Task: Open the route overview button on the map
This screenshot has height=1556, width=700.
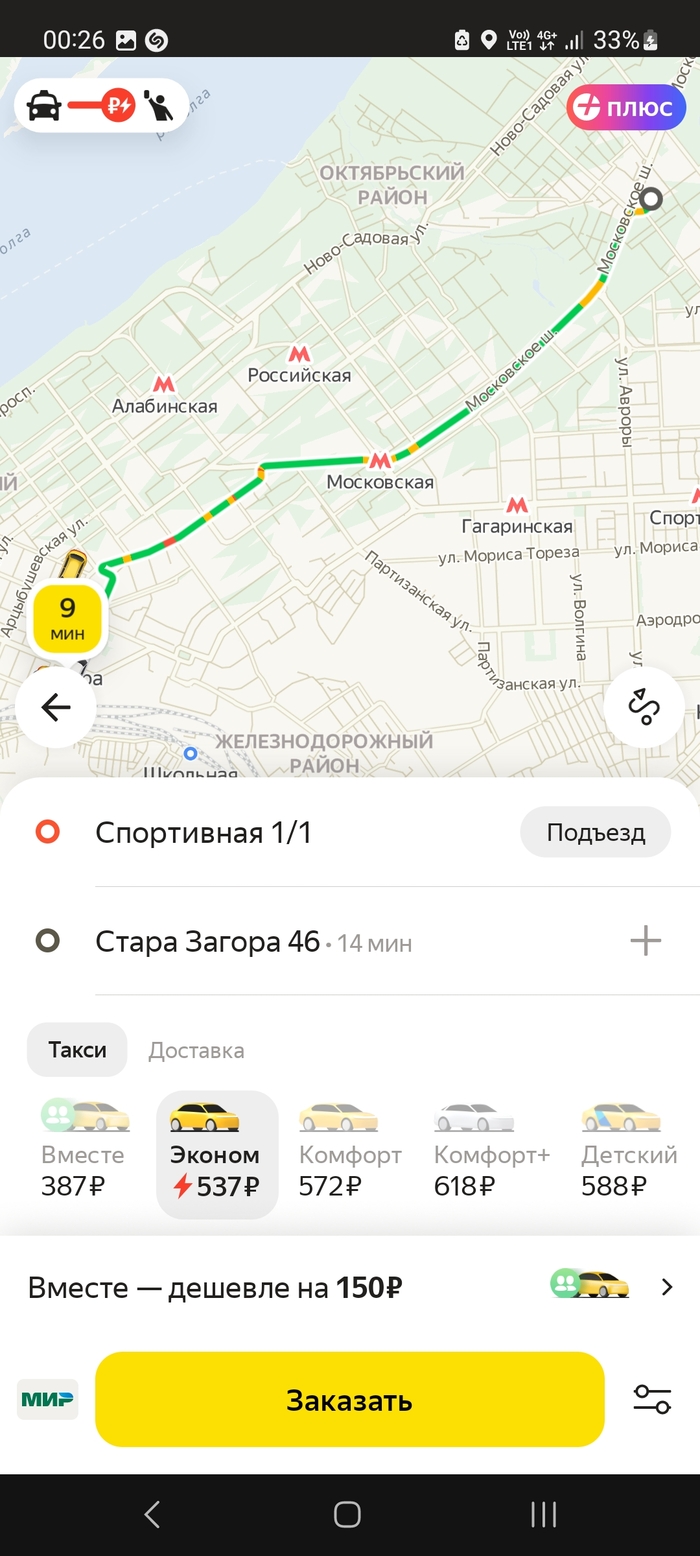Action: click(644, 708)
